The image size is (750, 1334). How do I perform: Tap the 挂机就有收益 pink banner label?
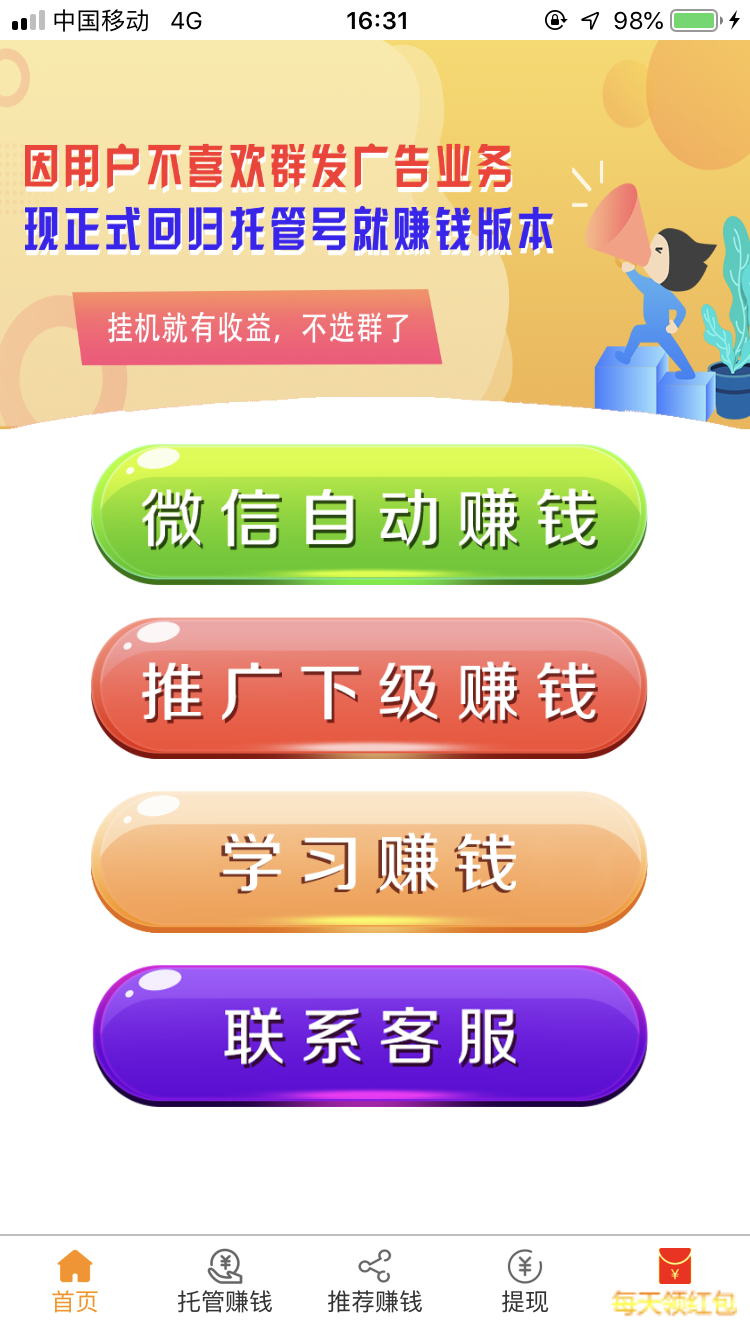tap(260, 327)
